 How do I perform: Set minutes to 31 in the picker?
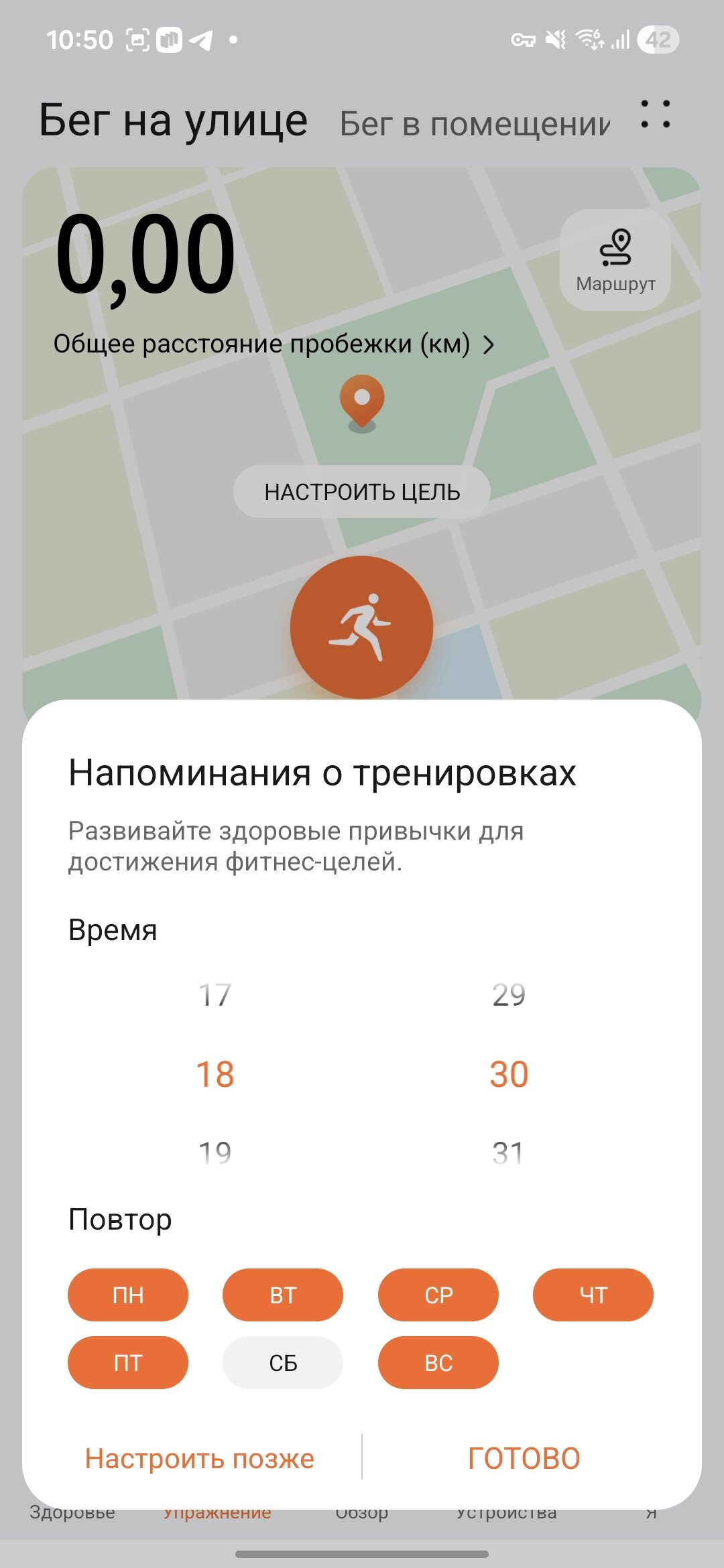(509, 1152)
